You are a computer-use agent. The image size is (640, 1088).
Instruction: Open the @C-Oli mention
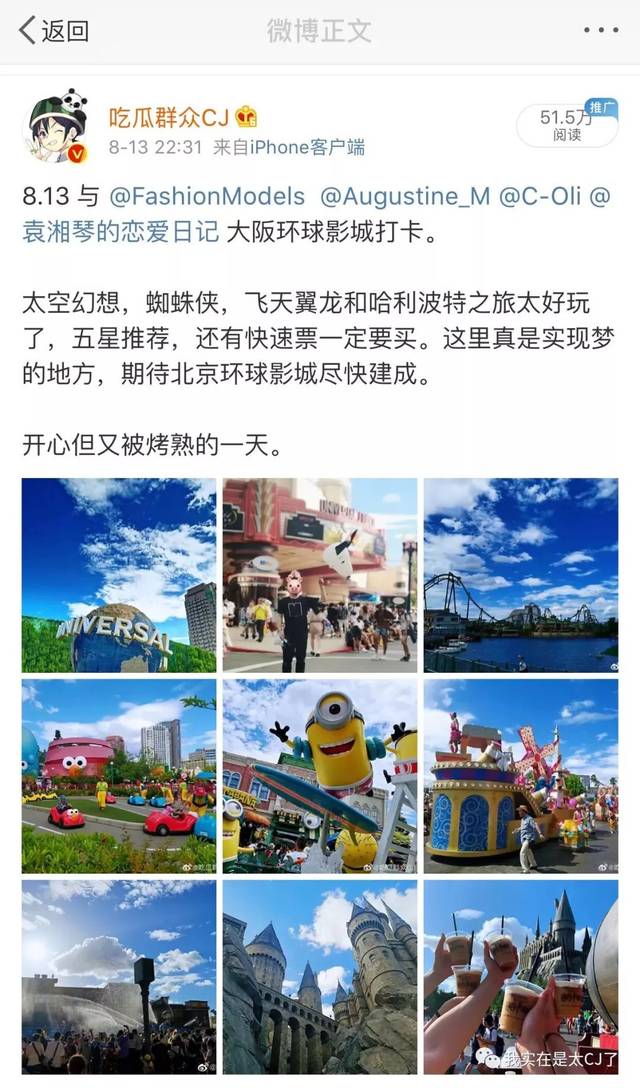(540, 196)
